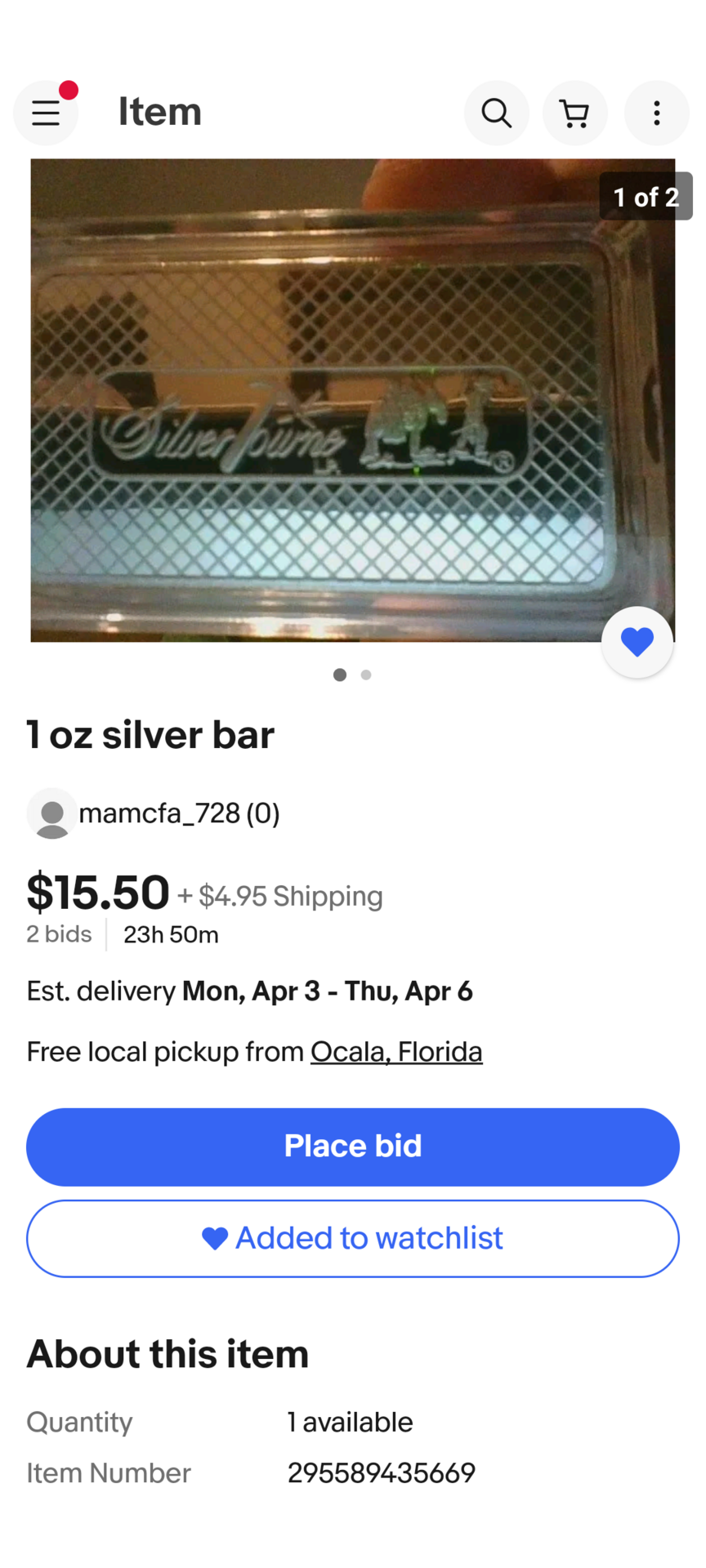View seller mamcfa_728's profile
This screenshot has width=706, height=1568.
coord(178,813)
